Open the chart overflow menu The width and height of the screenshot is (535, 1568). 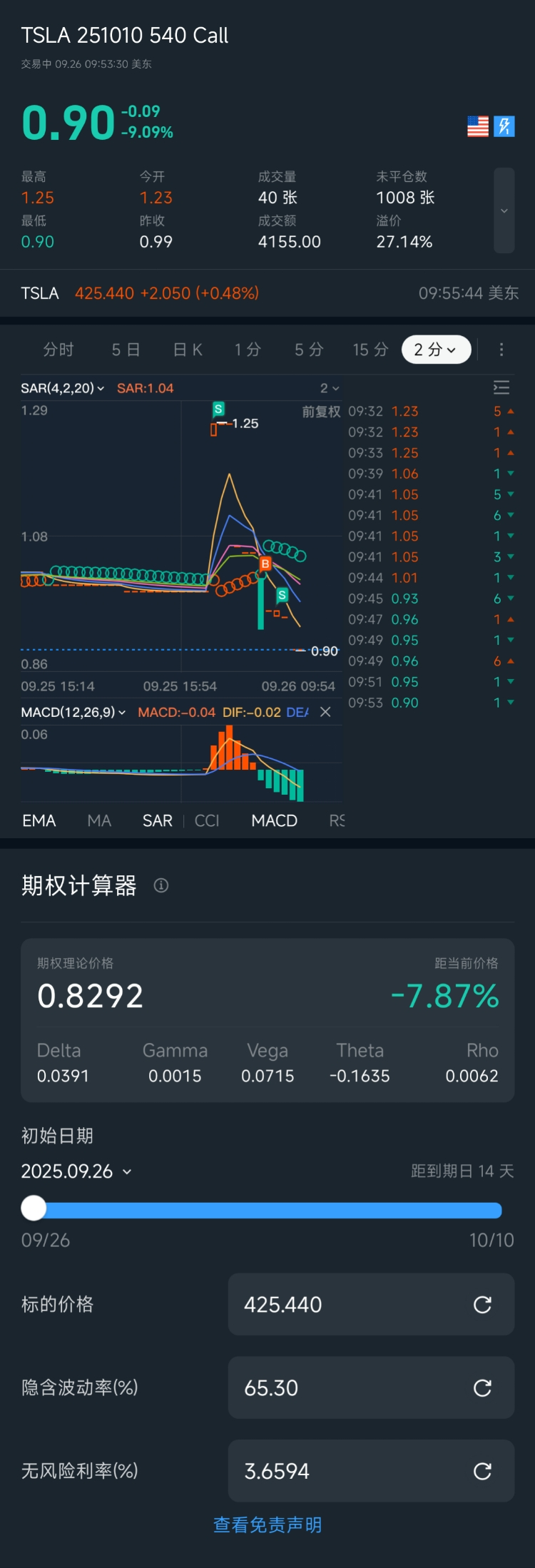point(501,350)
